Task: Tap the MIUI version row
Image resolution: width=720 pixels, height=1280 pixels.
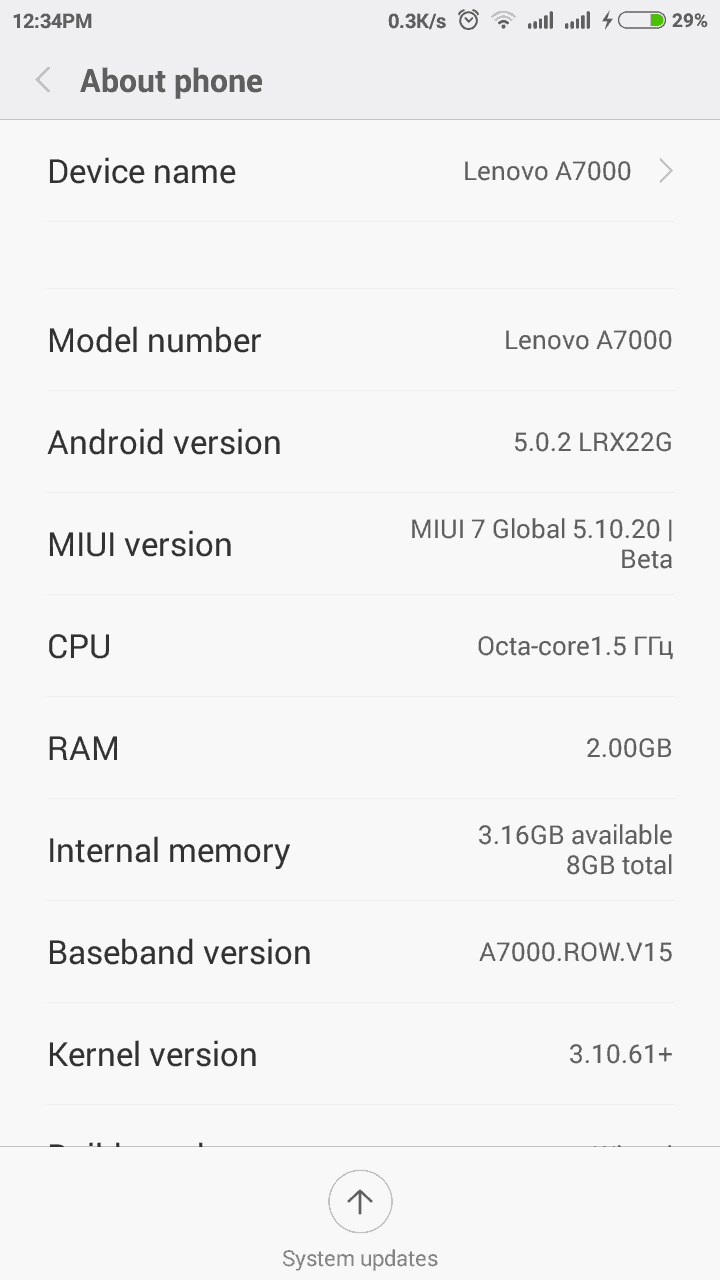Action: click(x=360, y=544)
